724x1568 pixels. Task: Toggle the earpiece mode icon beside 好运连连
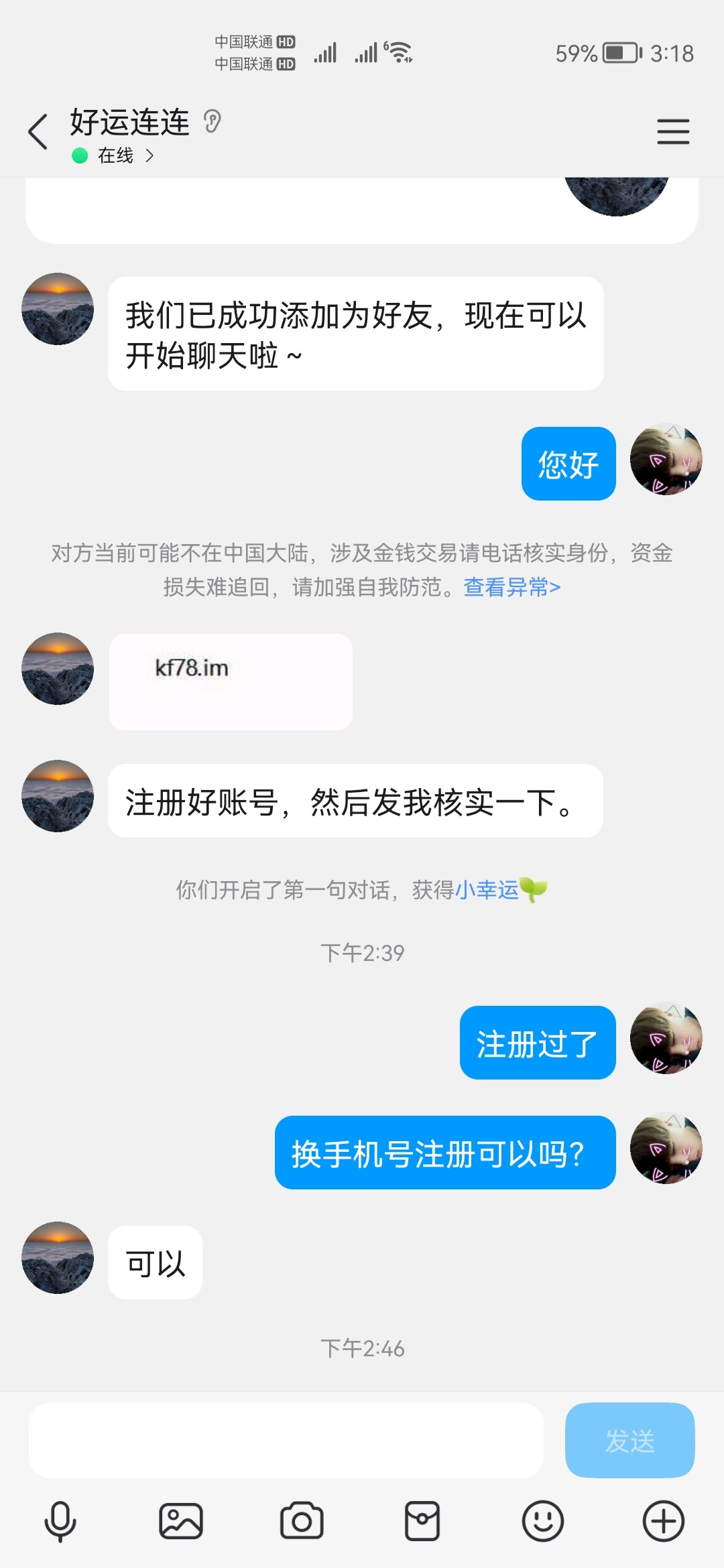[213, 122]
